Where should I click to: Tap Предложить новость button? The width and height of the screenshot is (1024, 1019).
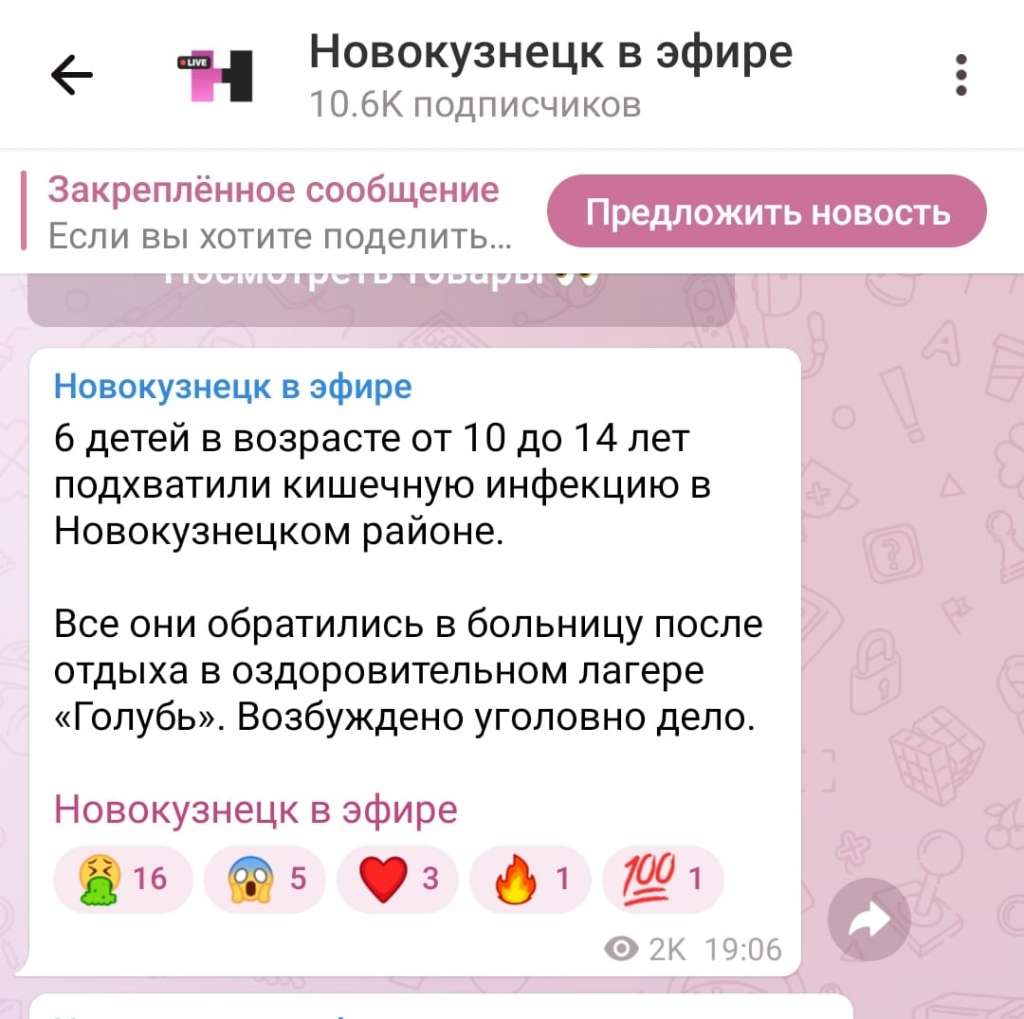(767, 211)
